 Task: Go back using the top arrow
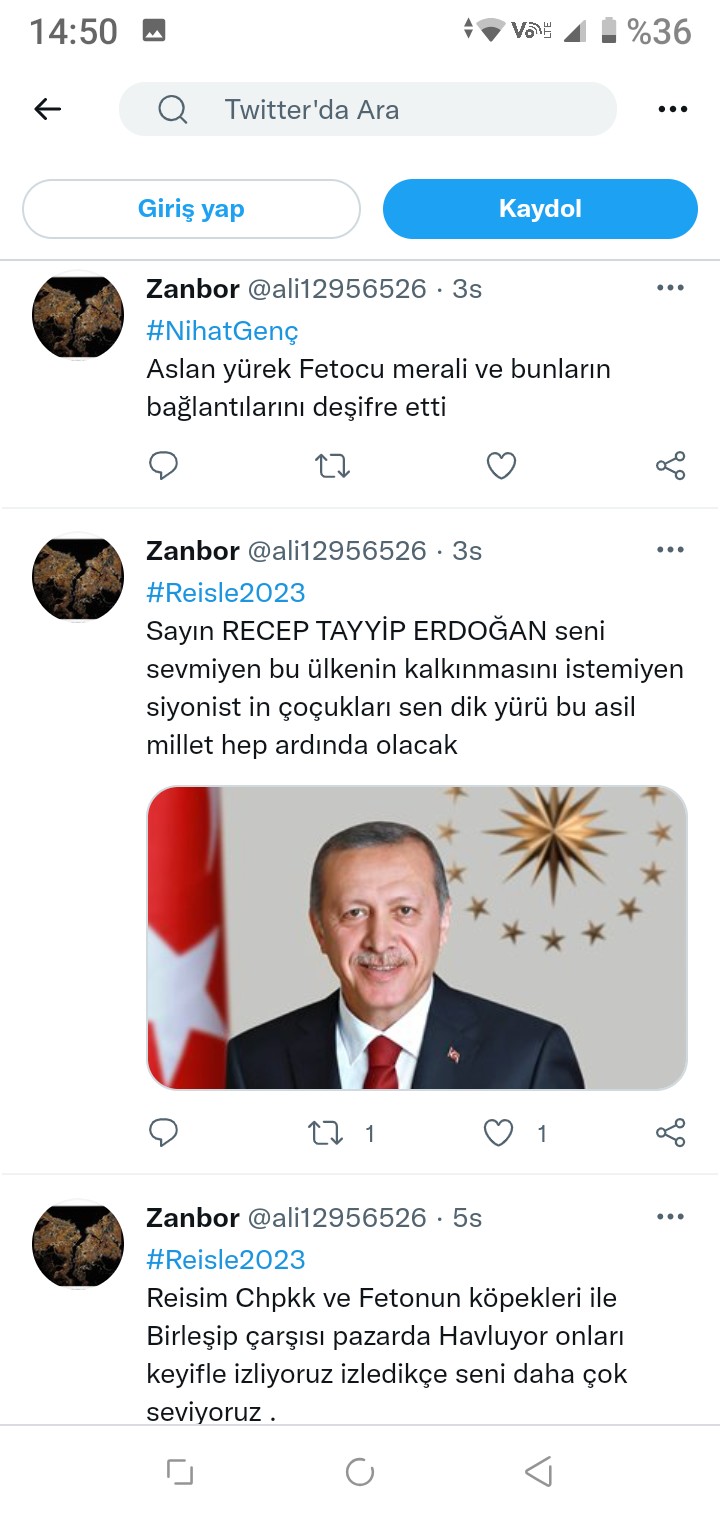click(x=47, y=109)
